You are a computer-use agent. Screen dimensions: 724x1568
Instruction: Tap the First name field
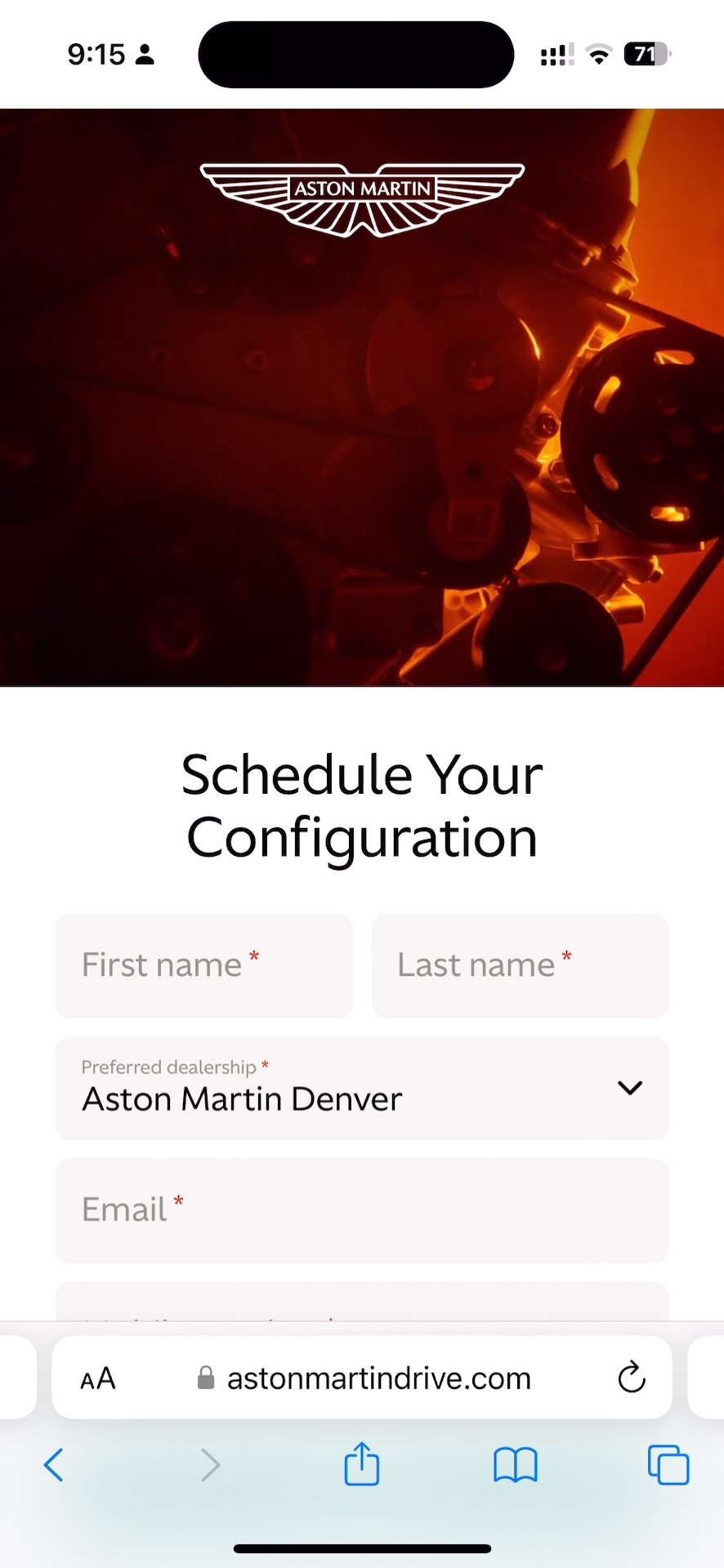click(203, 965)
